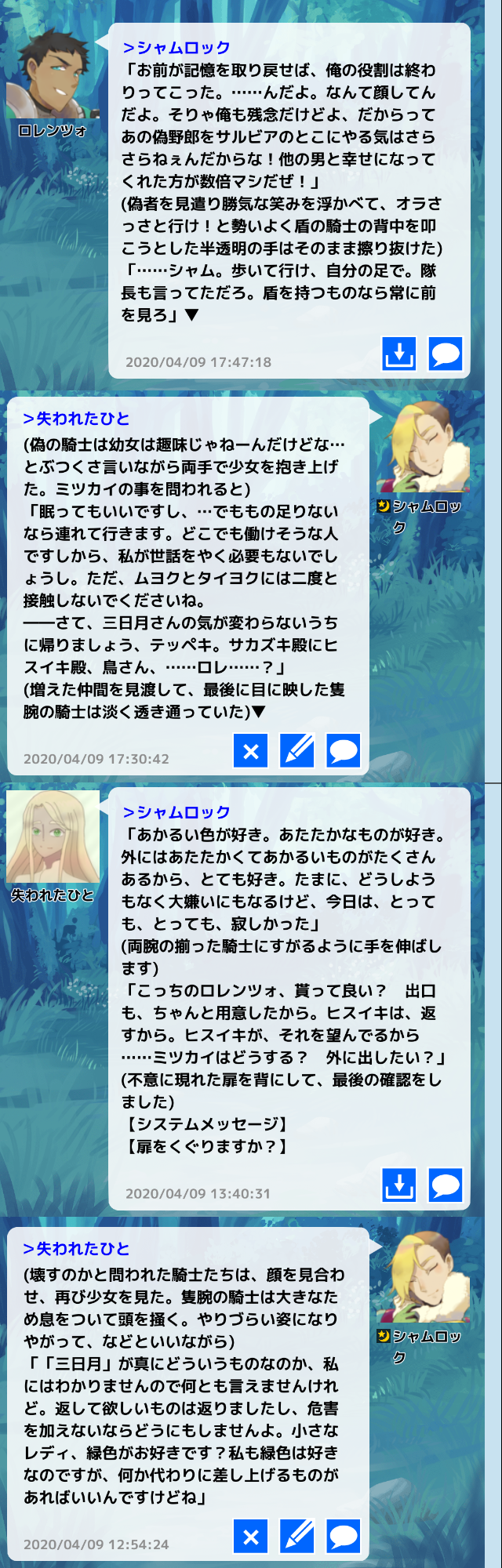Download the message dated 2020/04/09 17:47:18
The width and height of the screenshot is (502, 1568).
399,354
